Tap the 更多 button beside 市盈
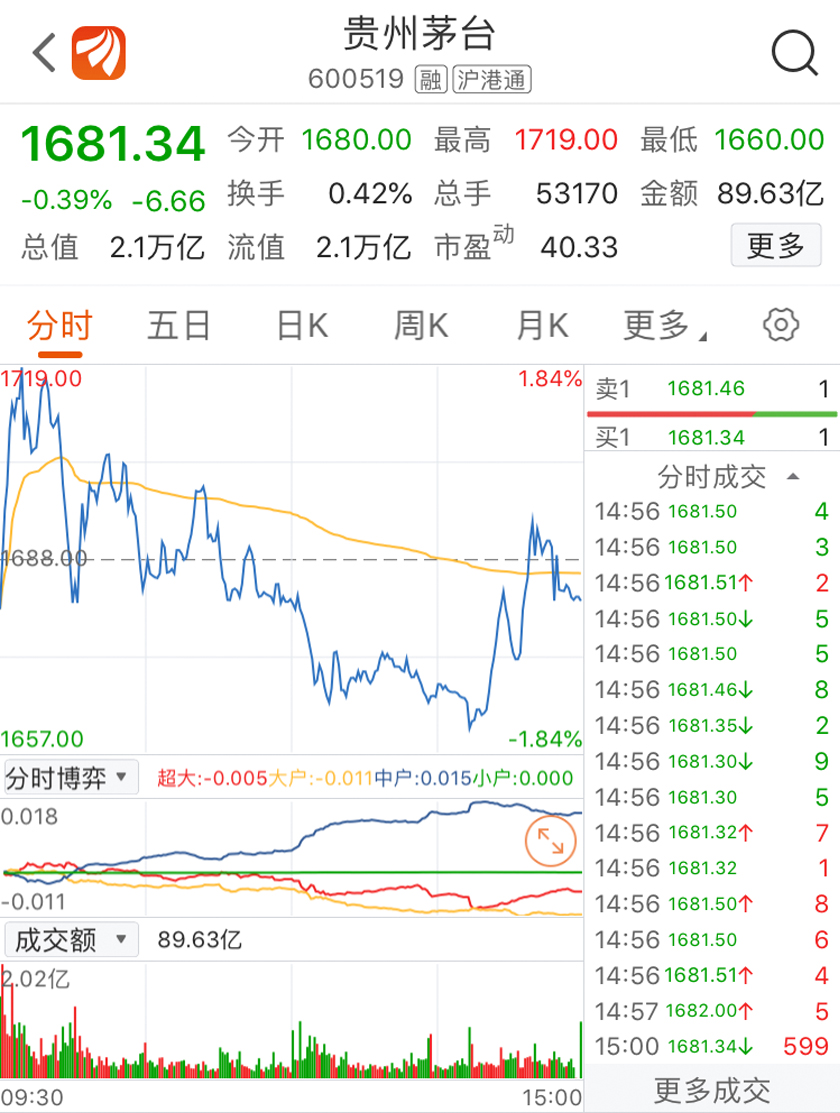Viewport: 840px width, 1113px height. point(776,246)
